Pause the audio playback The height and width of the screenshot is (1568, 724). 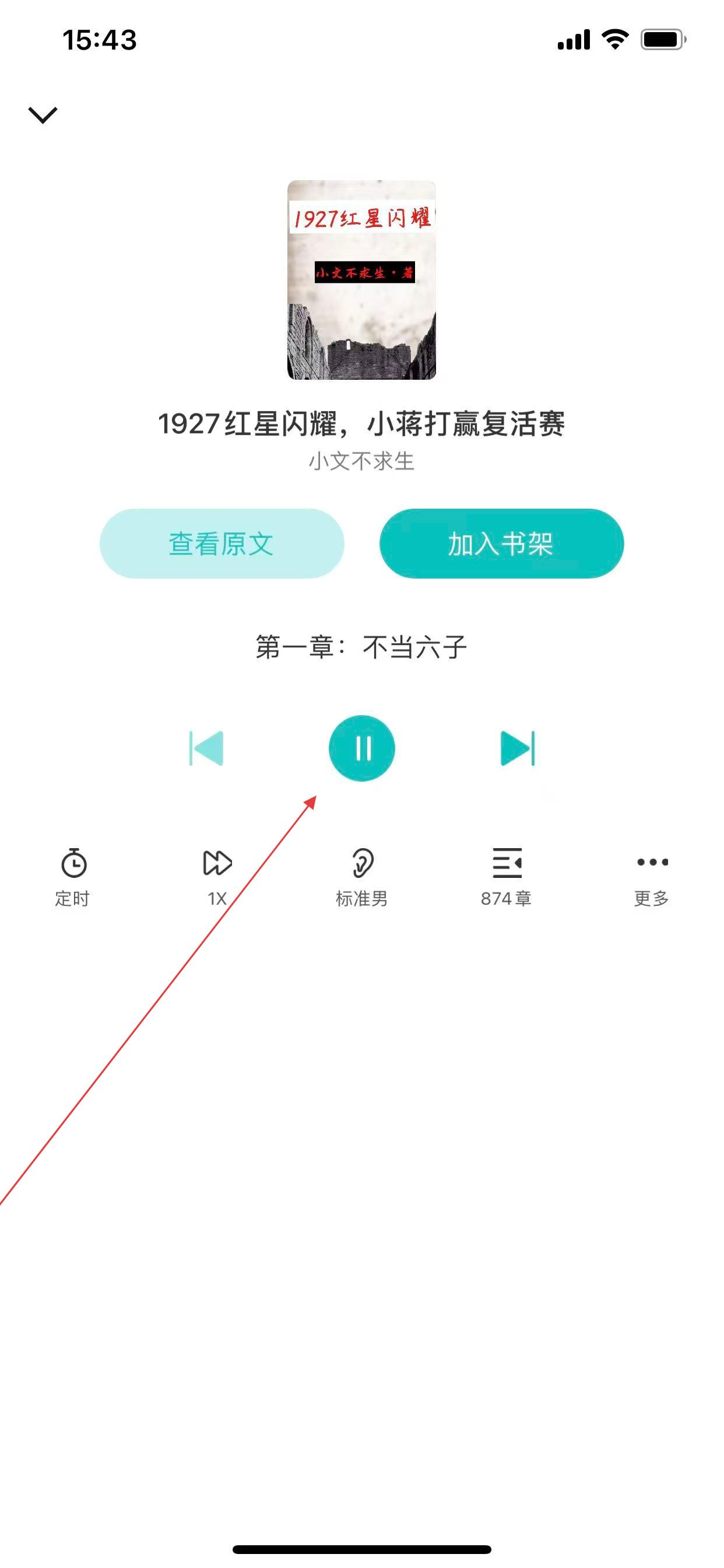362,748
